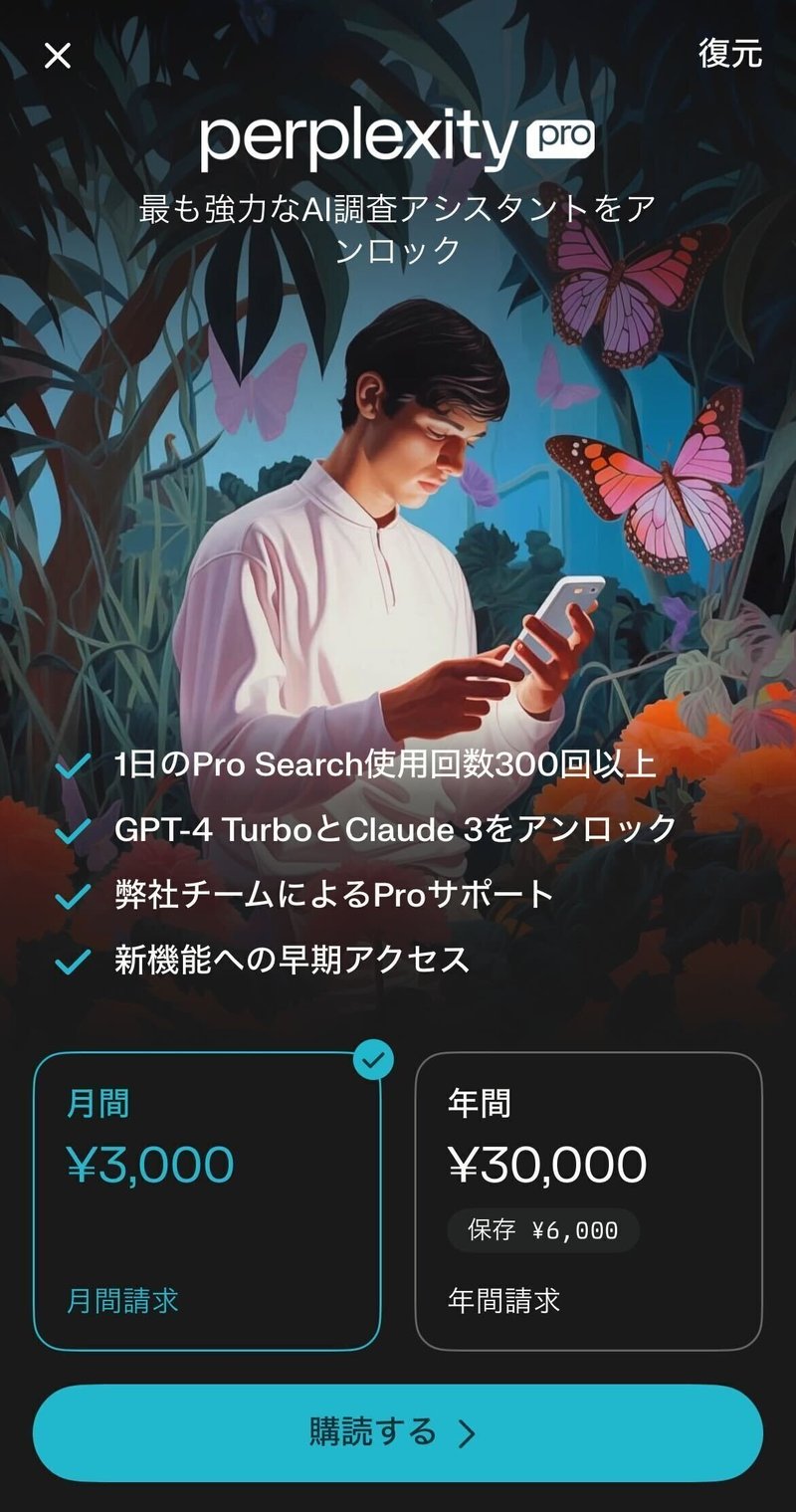Click the checkmark next to early access feature
796x1512 pixels.
[73, 959]
